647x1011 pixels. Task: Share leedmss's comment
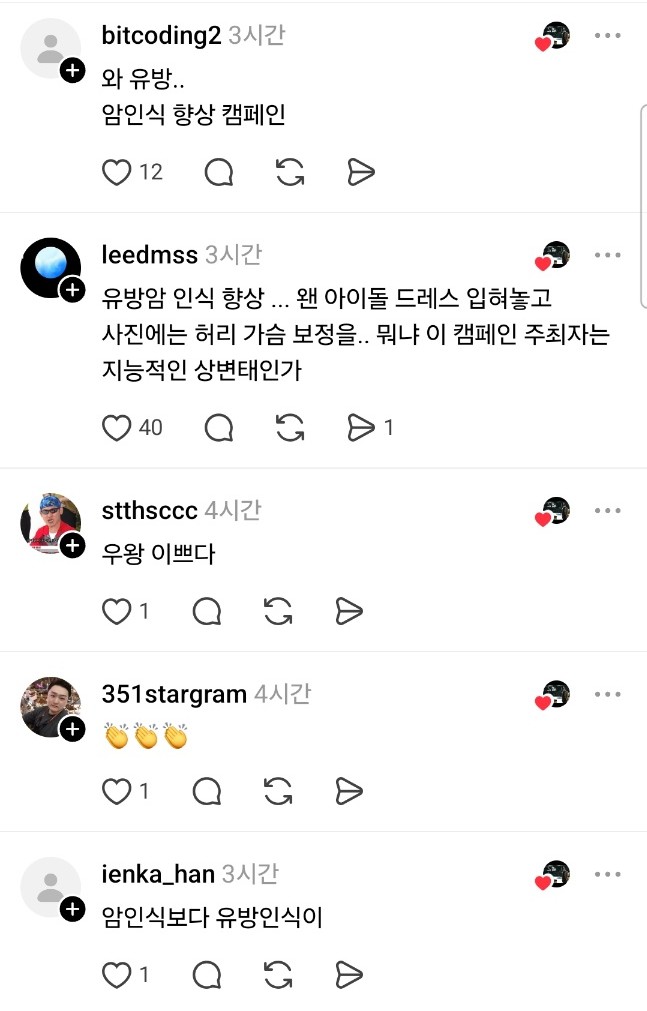[x=360, y=428]
